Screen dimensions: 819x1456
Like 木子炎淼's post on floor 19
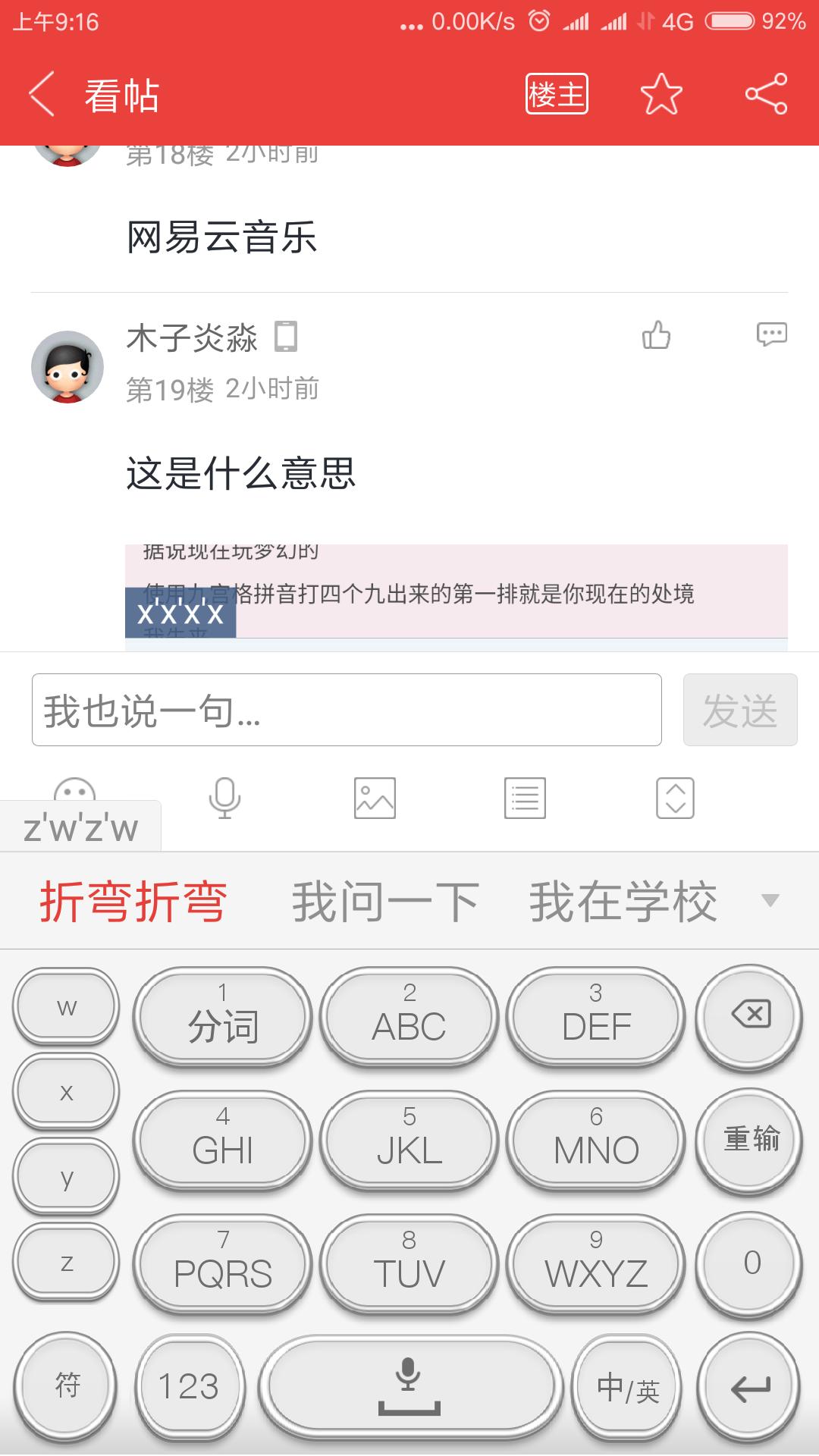click(656, 334)
